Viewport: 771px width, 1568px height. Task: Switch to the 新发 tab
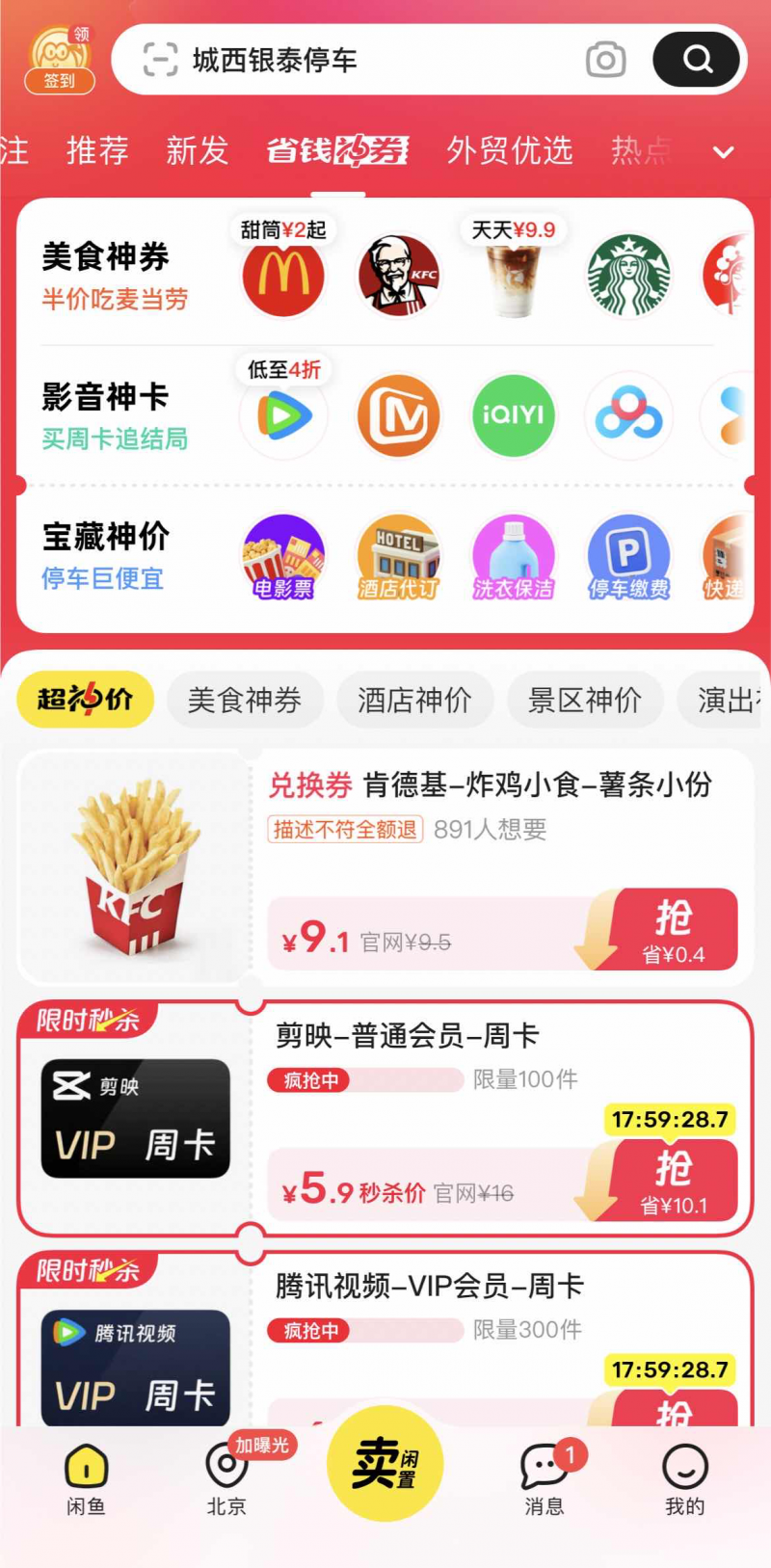(x=198, y=150)
